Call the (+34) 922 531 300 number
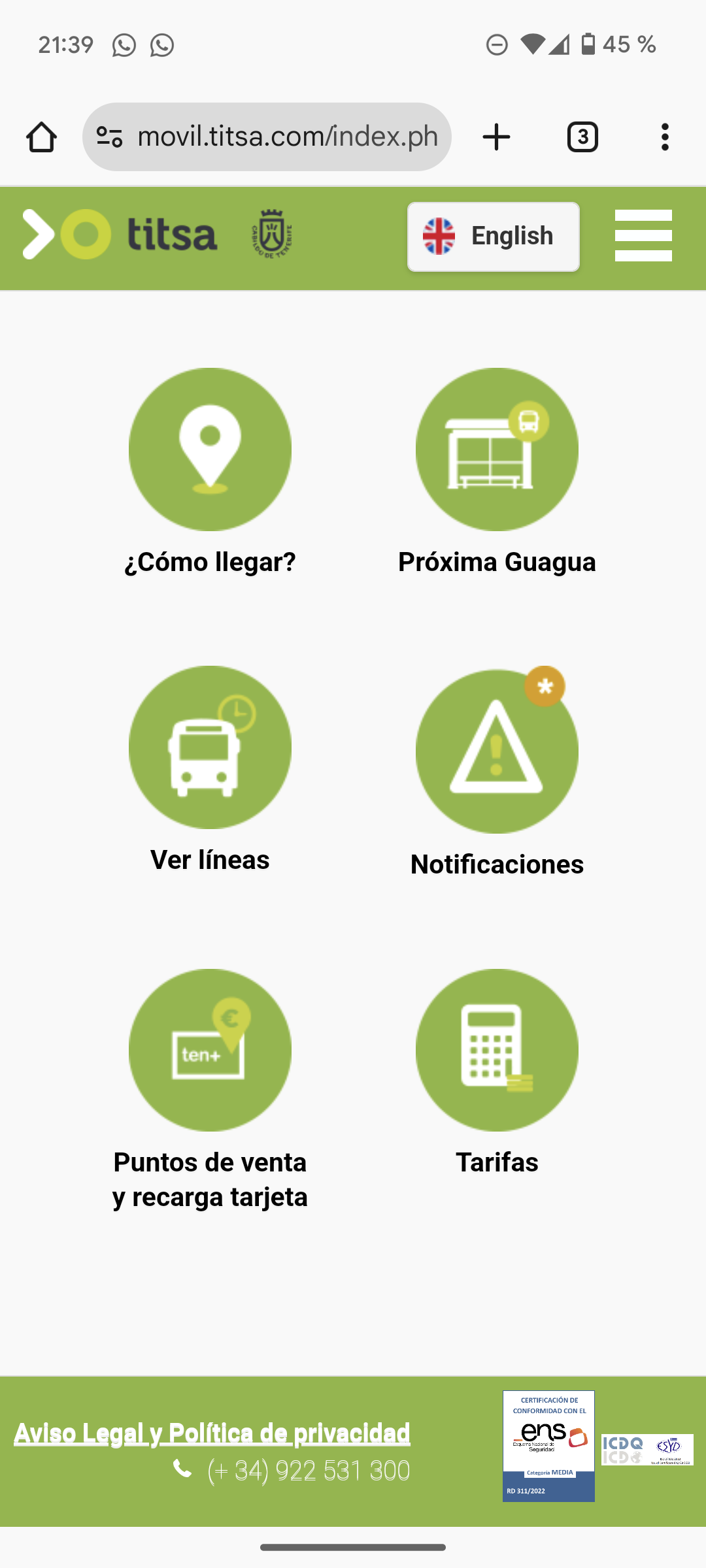This screenshot has width=706, height=1568. click(x=308, y=1471)
